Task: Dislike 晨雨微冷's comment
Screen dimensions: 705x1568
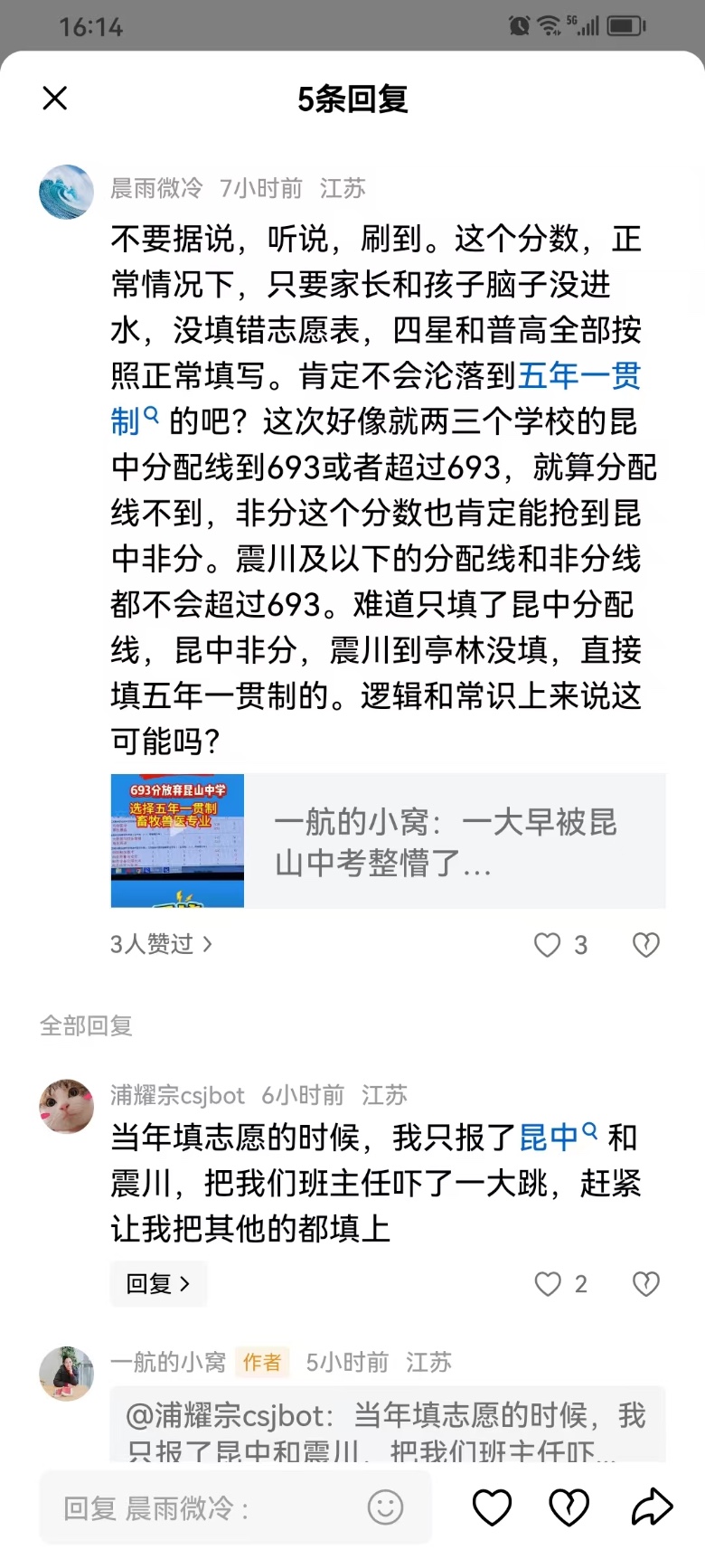Action: (x=645, y=945)
